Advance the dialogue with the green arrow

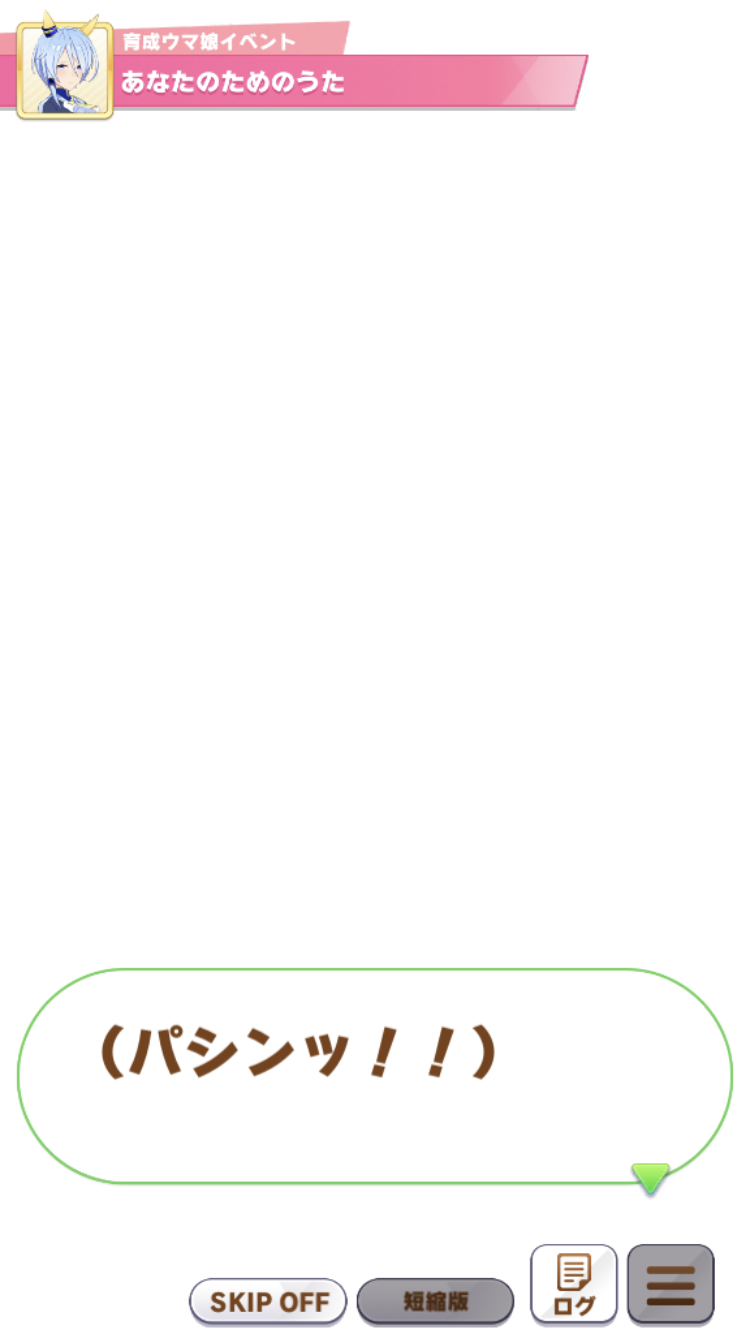point(651,1178)
